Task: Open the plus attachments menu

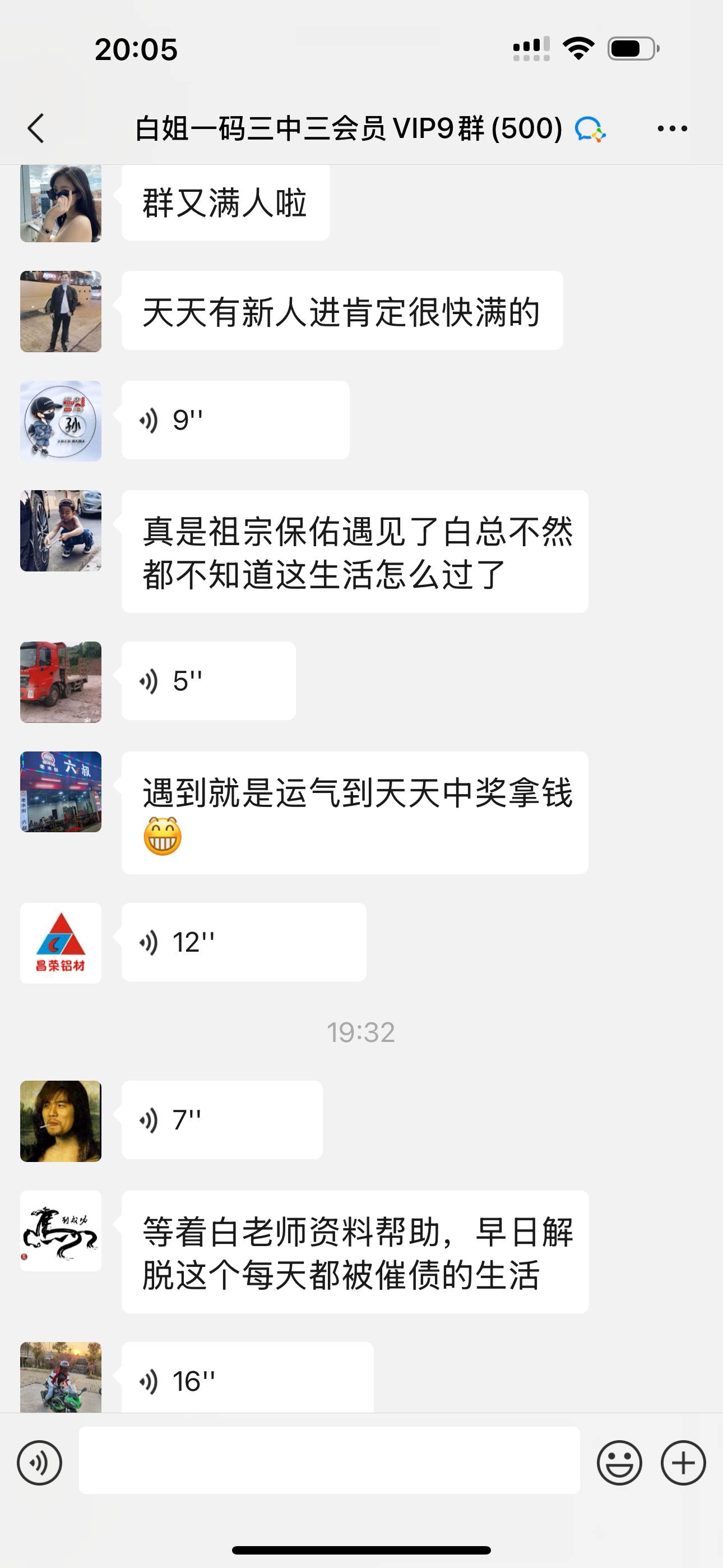Action: point(683,1463)
